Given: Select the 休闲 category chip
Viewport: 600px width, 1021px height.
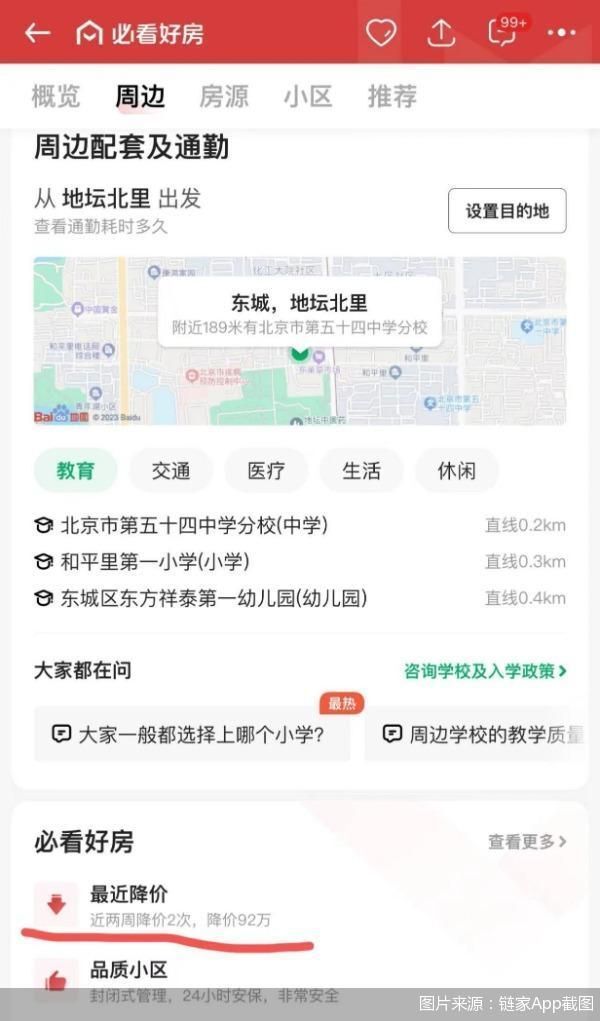Looking at the screenshot, I should click(x=456, y=471).
